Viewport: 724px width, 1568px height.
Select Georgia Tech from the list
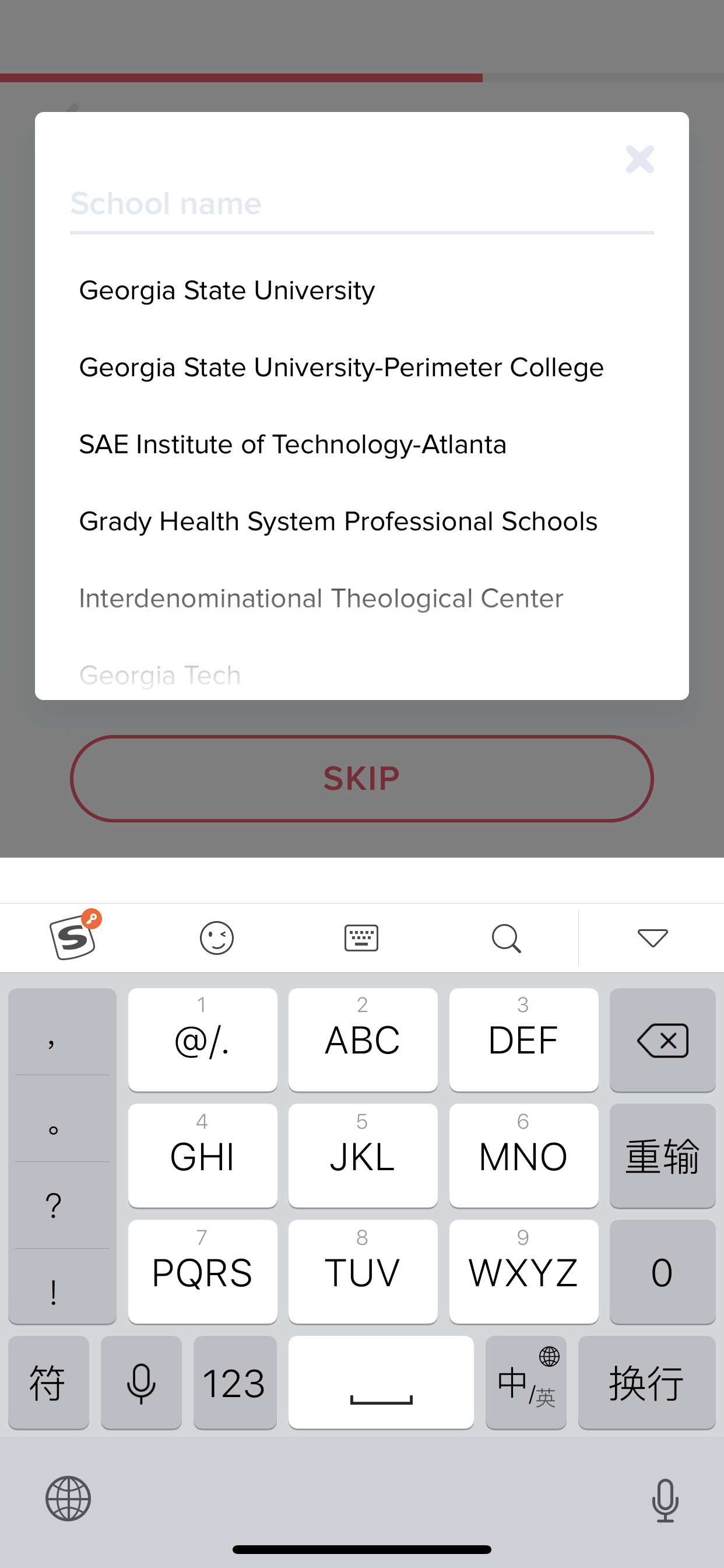(x=160, y=675)
